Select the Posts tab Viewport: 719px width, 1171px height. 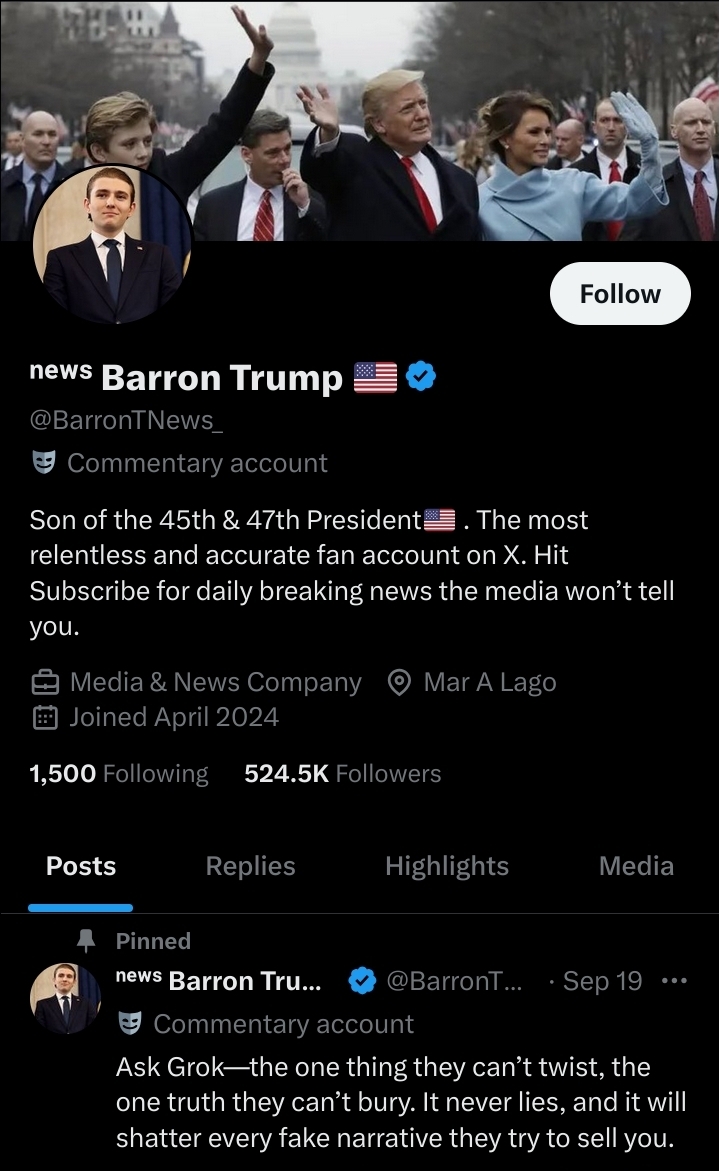point(81,866)
